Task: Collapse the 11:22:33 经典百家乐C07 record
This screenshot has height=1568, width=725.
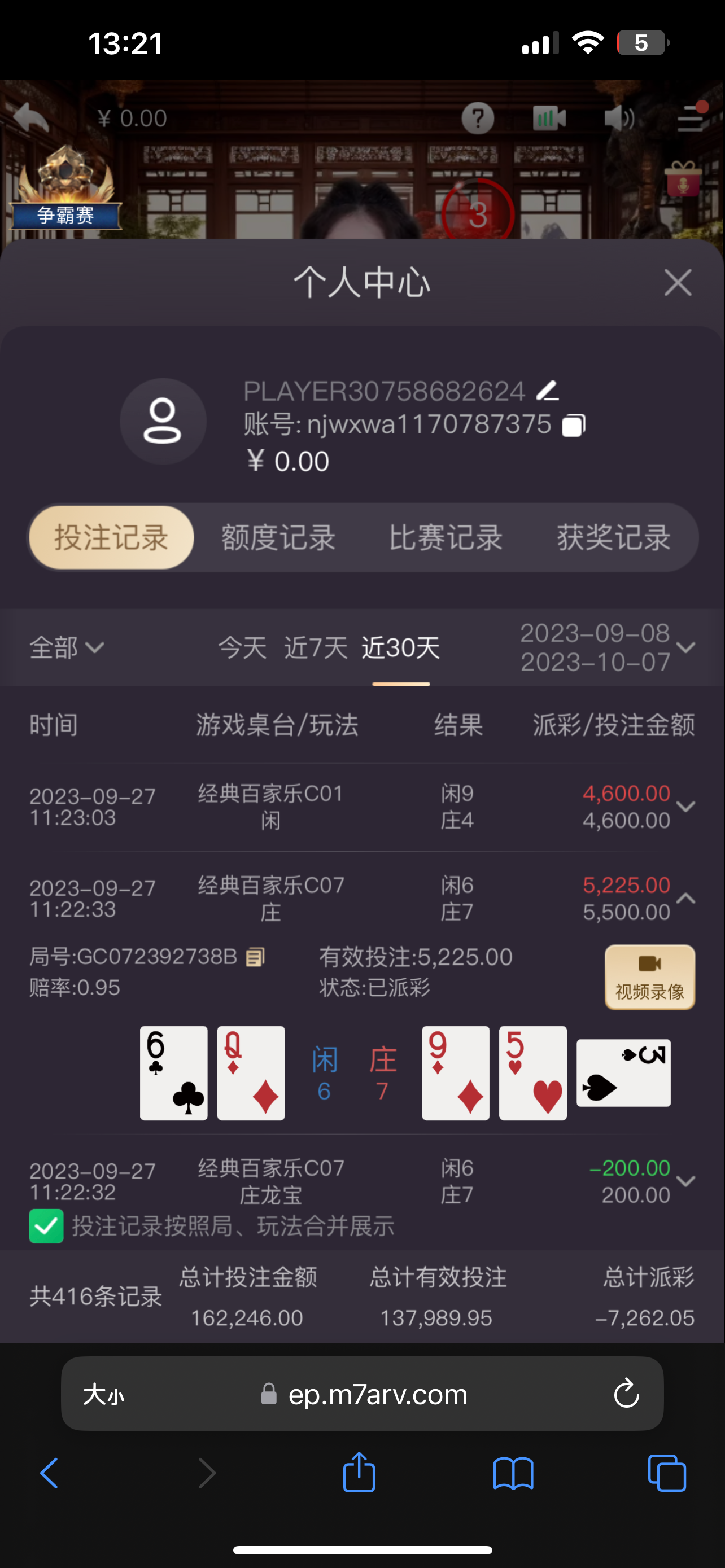Action: click(x=685, y=899)
